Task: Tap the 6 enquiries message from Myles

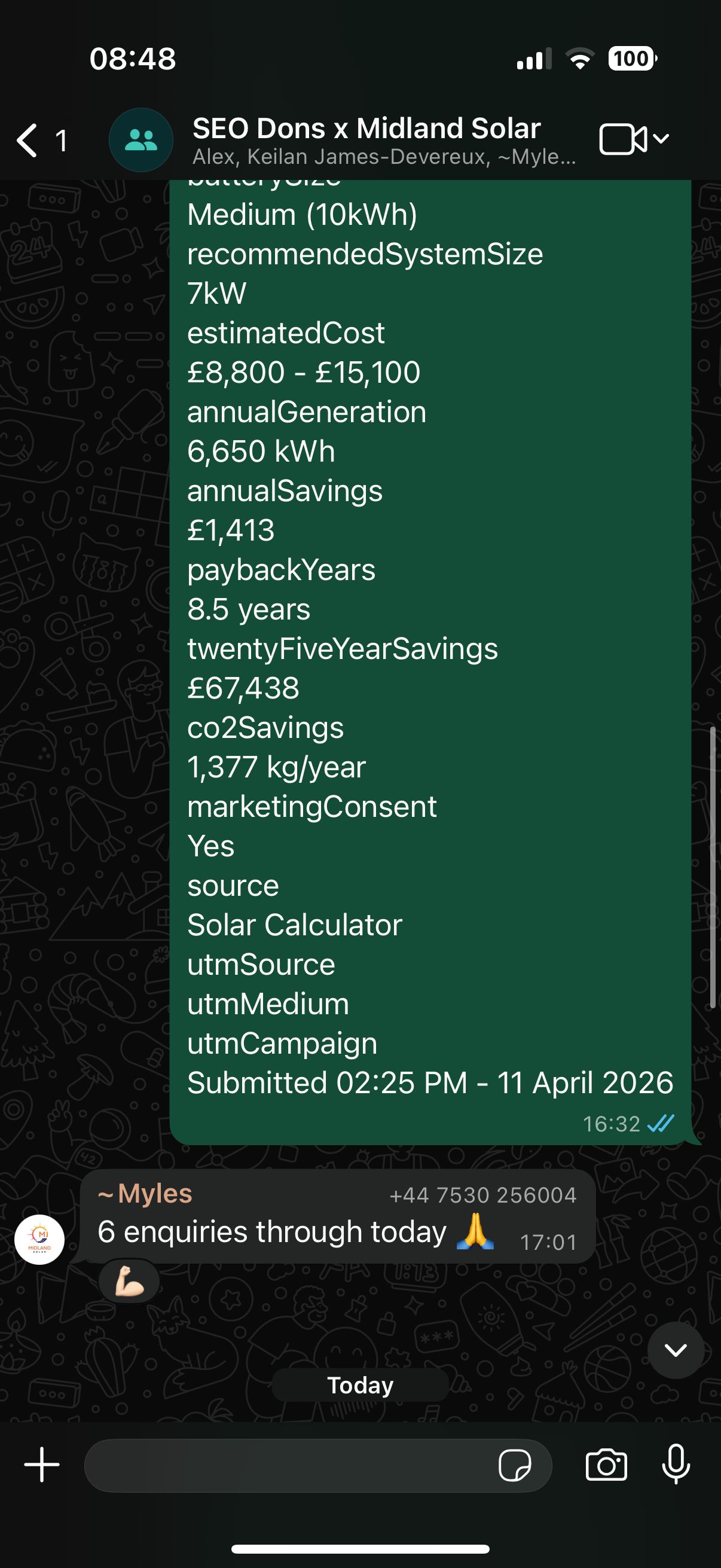Action: [x=271, y=1231]
